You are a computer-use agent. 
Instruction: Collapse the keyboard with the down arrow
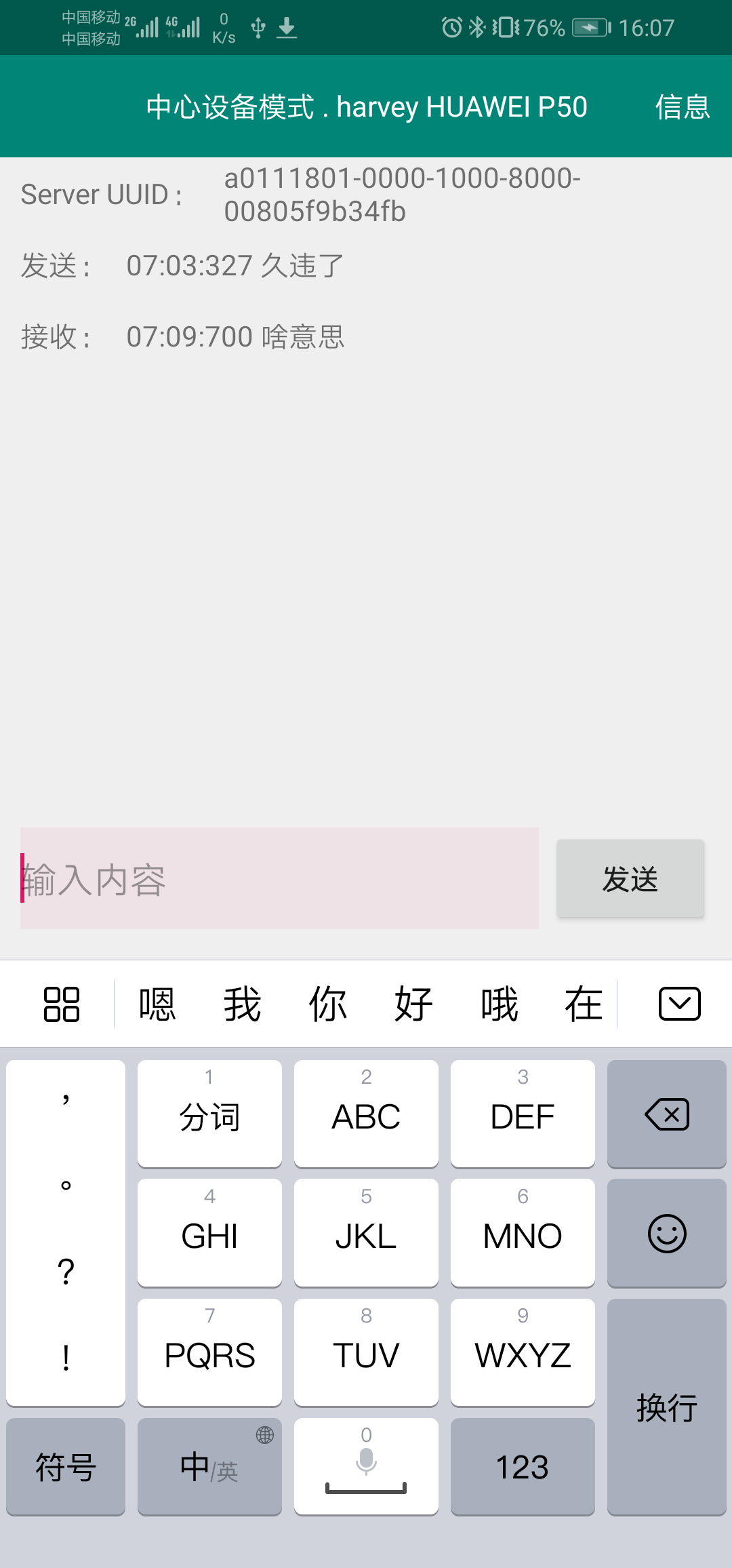coord(680,1004)
